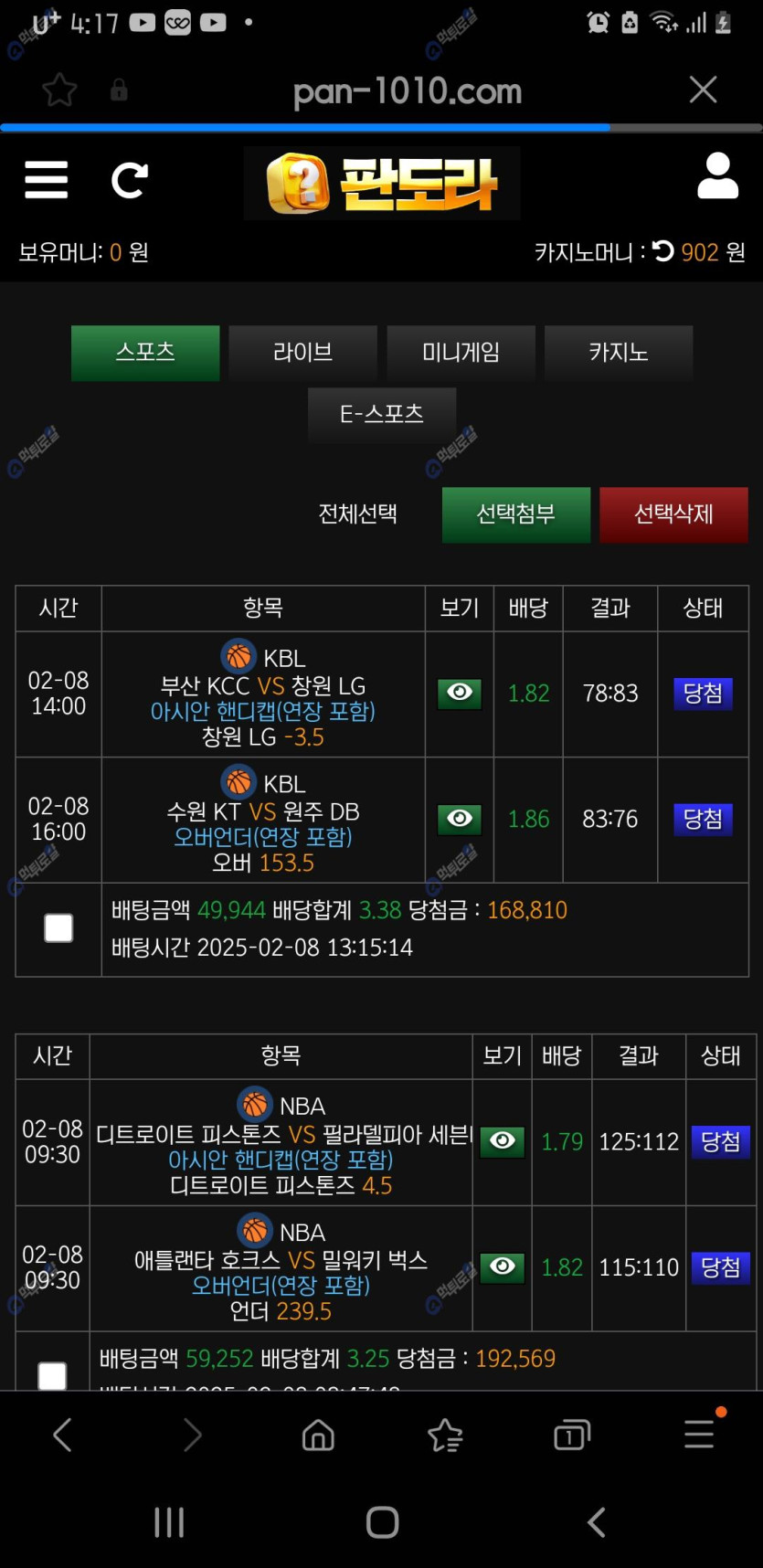Screen dimensions: 763x1568
Task: Open the browser tabs switcher
Action: click(x=572, y=1436)
